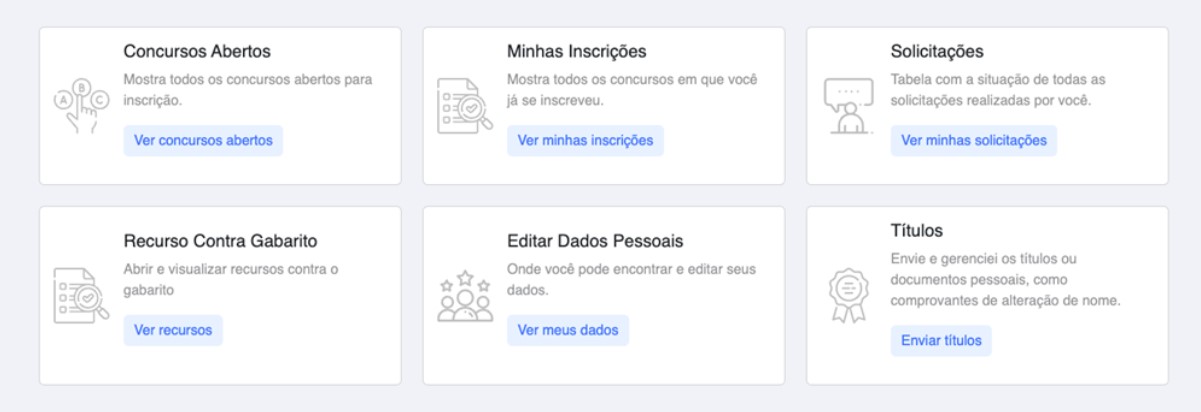Tap Ver meus dados button

point(567,330)
